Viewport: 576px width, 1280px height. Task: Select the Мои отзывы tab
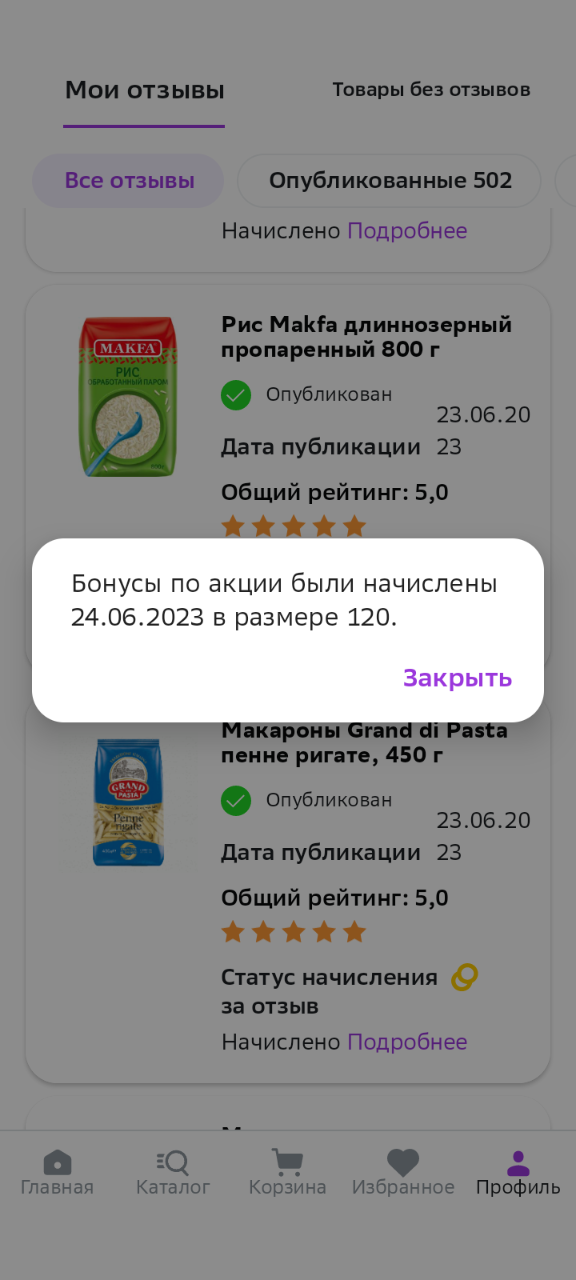(x=144, y=90)
